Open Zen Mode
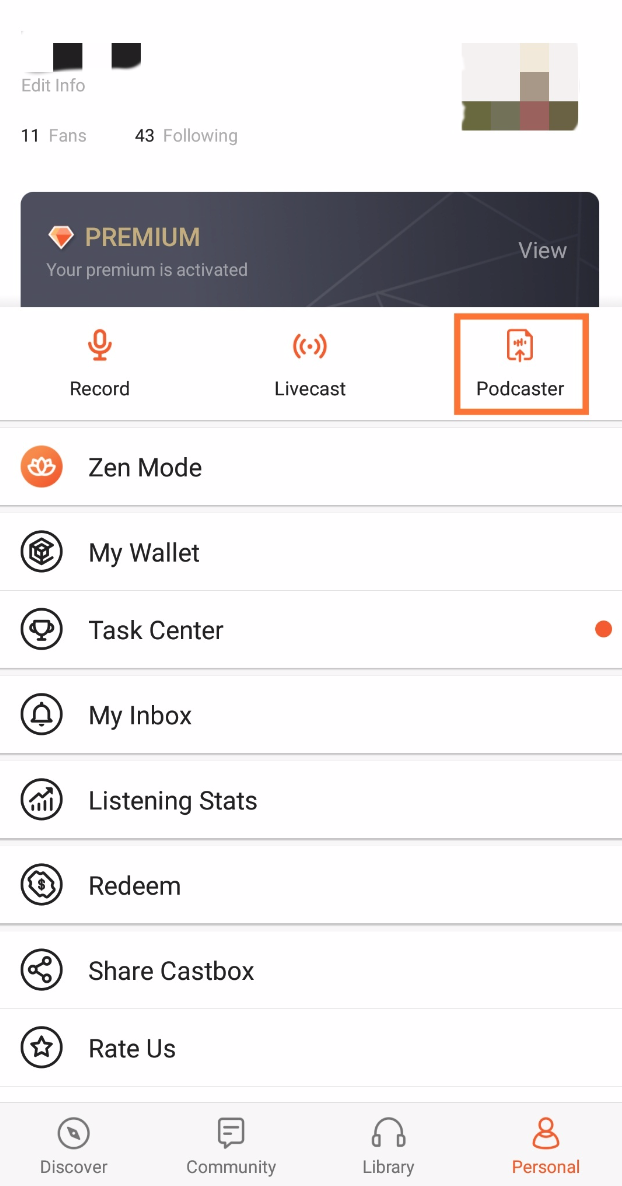 pyautogui.click(x=310, y=467)
